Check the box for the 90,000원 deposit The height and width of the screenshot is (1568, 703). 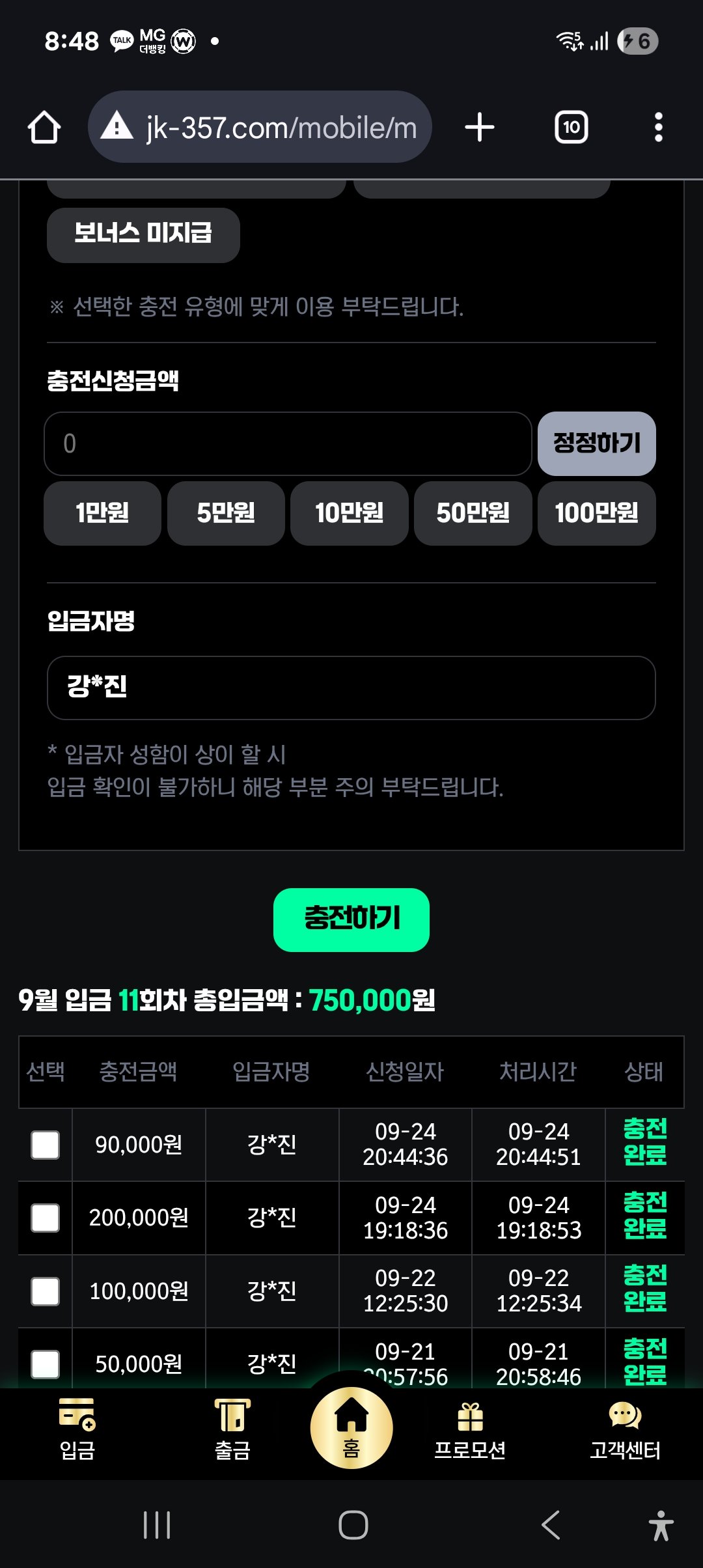[x=46, y=1144]
